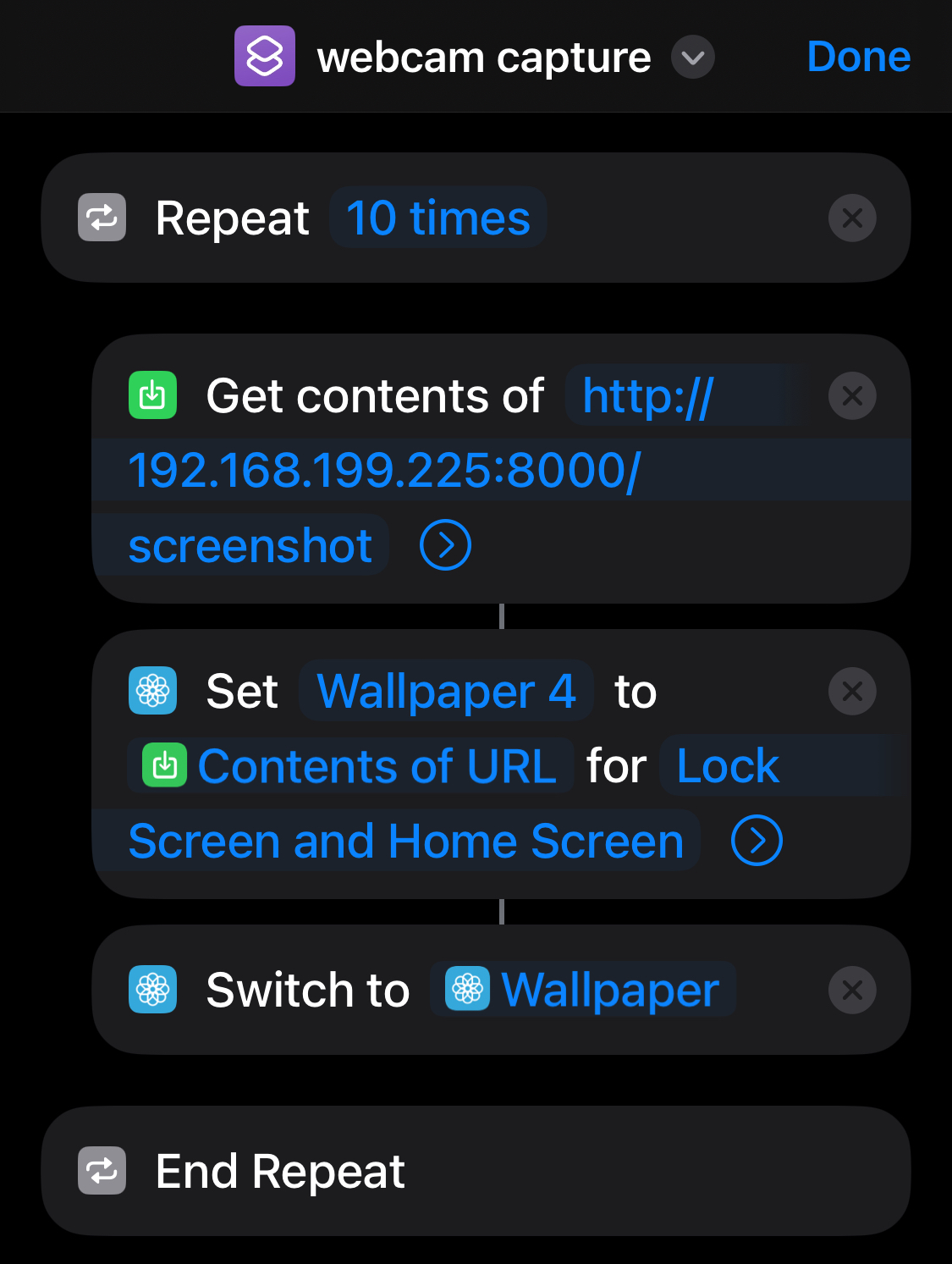Edit the screenshot URL field
This screenshot has height=1264, width=952.
pos(385,470)
